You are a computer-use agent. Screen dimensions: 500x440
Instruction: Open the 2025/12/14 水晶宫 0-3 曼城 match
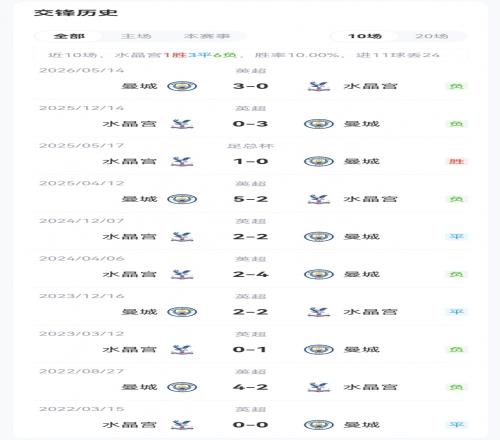251,117
